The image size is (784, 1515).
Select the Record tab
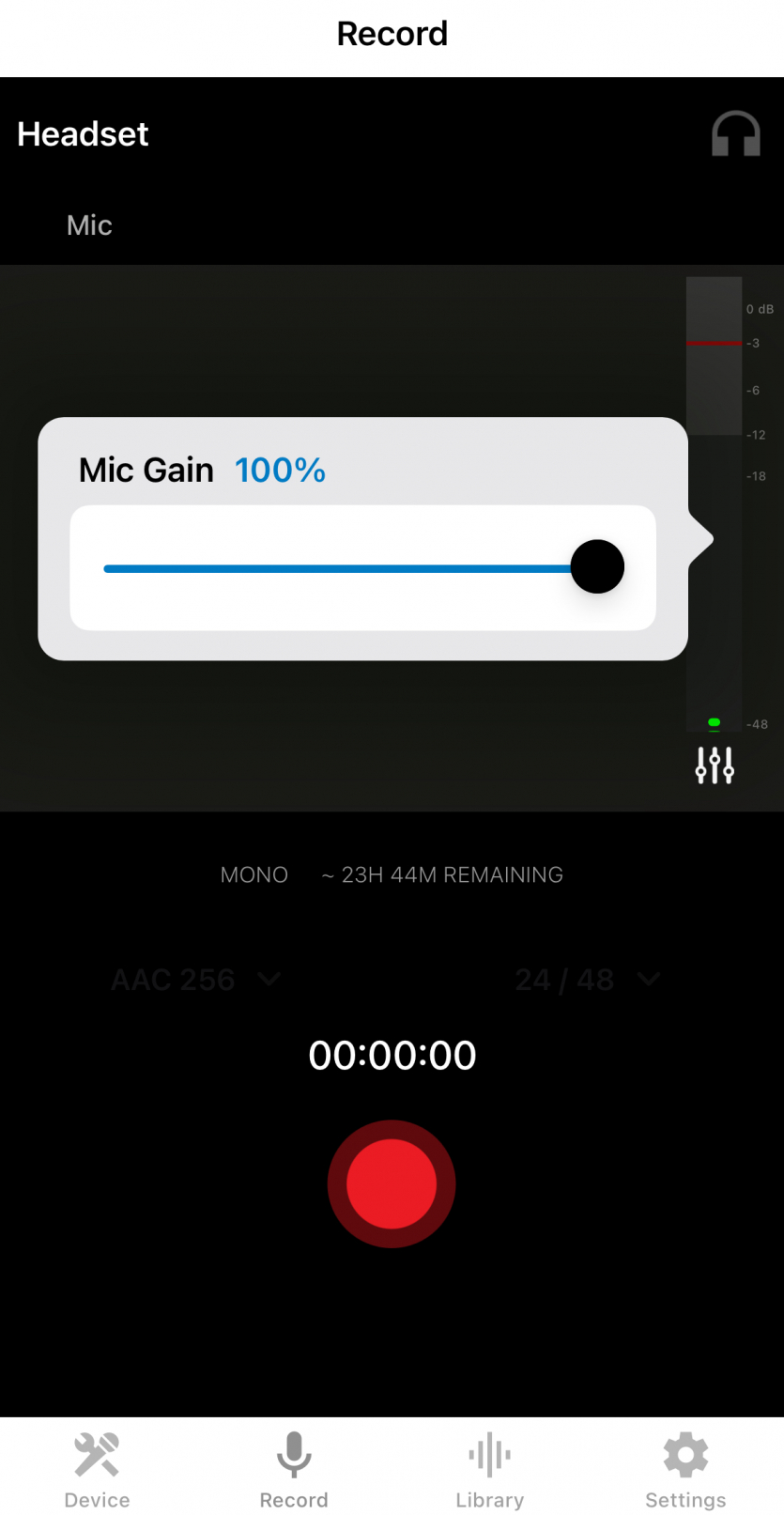(294, 1469)
